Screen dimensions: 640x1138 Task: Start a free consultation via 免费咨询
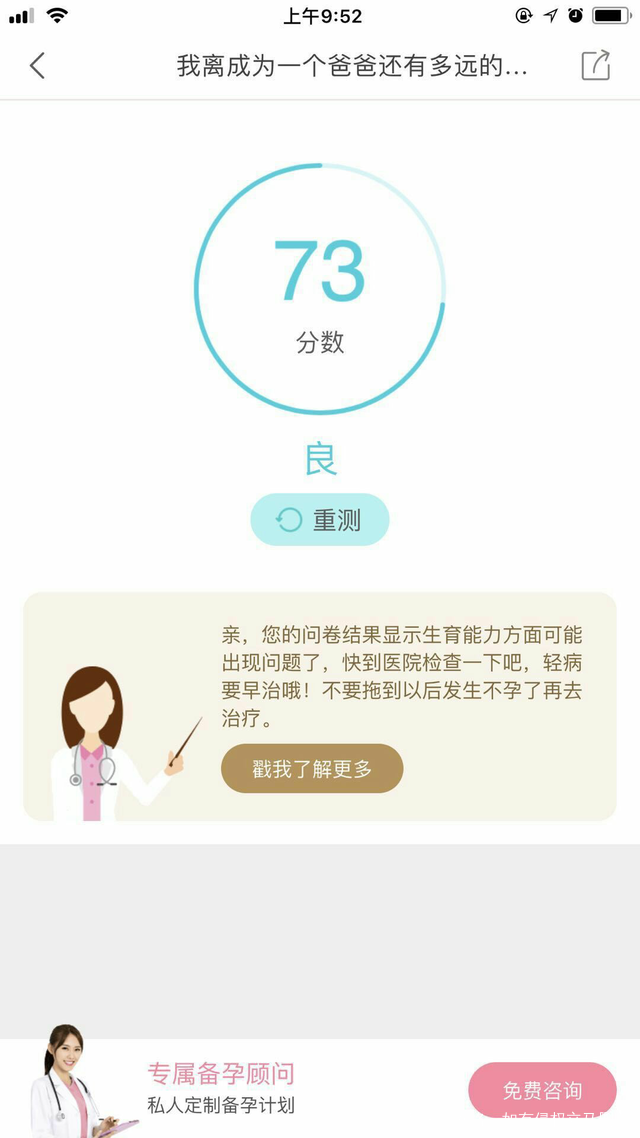pos(542,1090)
